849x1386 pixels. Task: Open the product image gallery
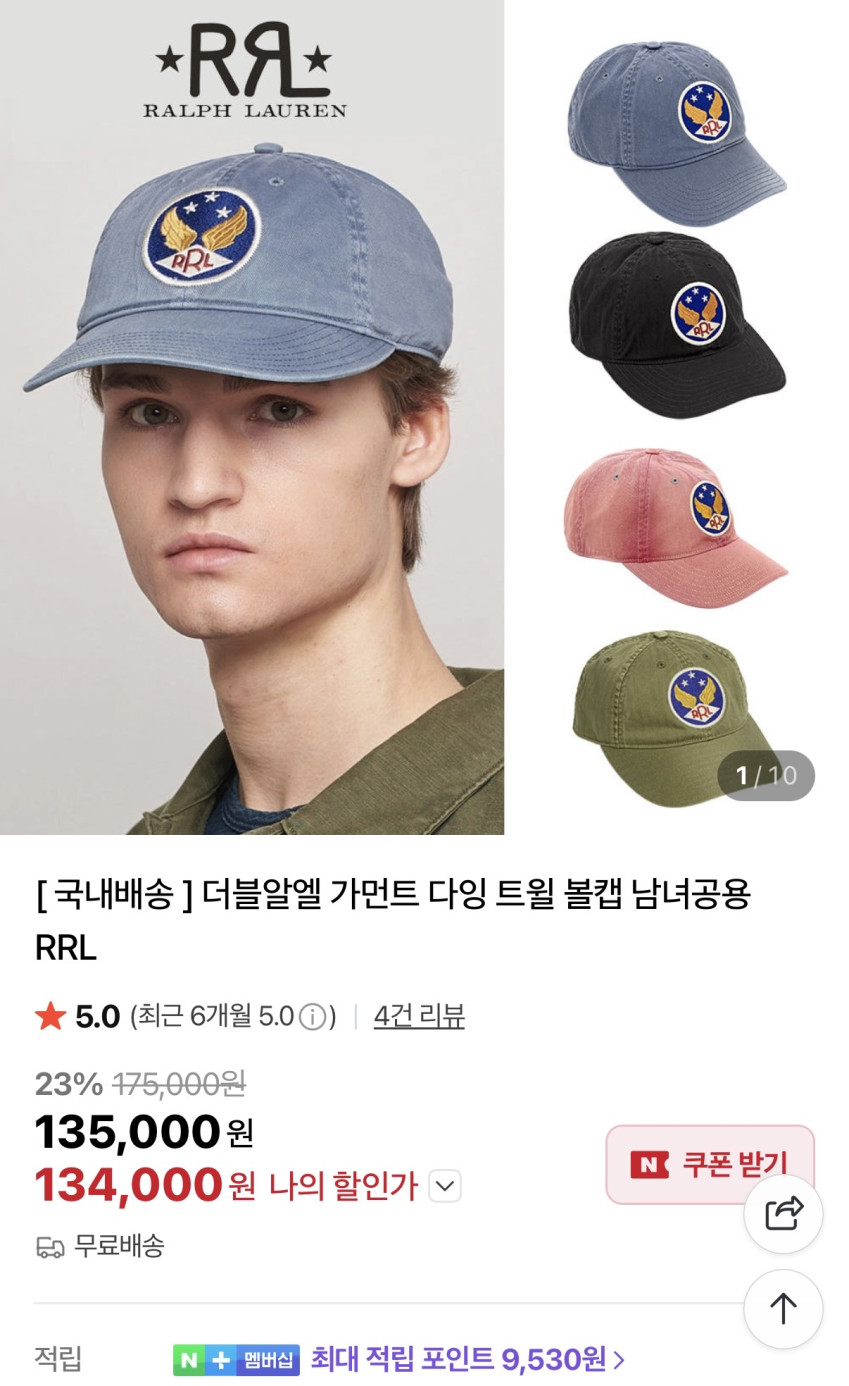pos(424,417)
